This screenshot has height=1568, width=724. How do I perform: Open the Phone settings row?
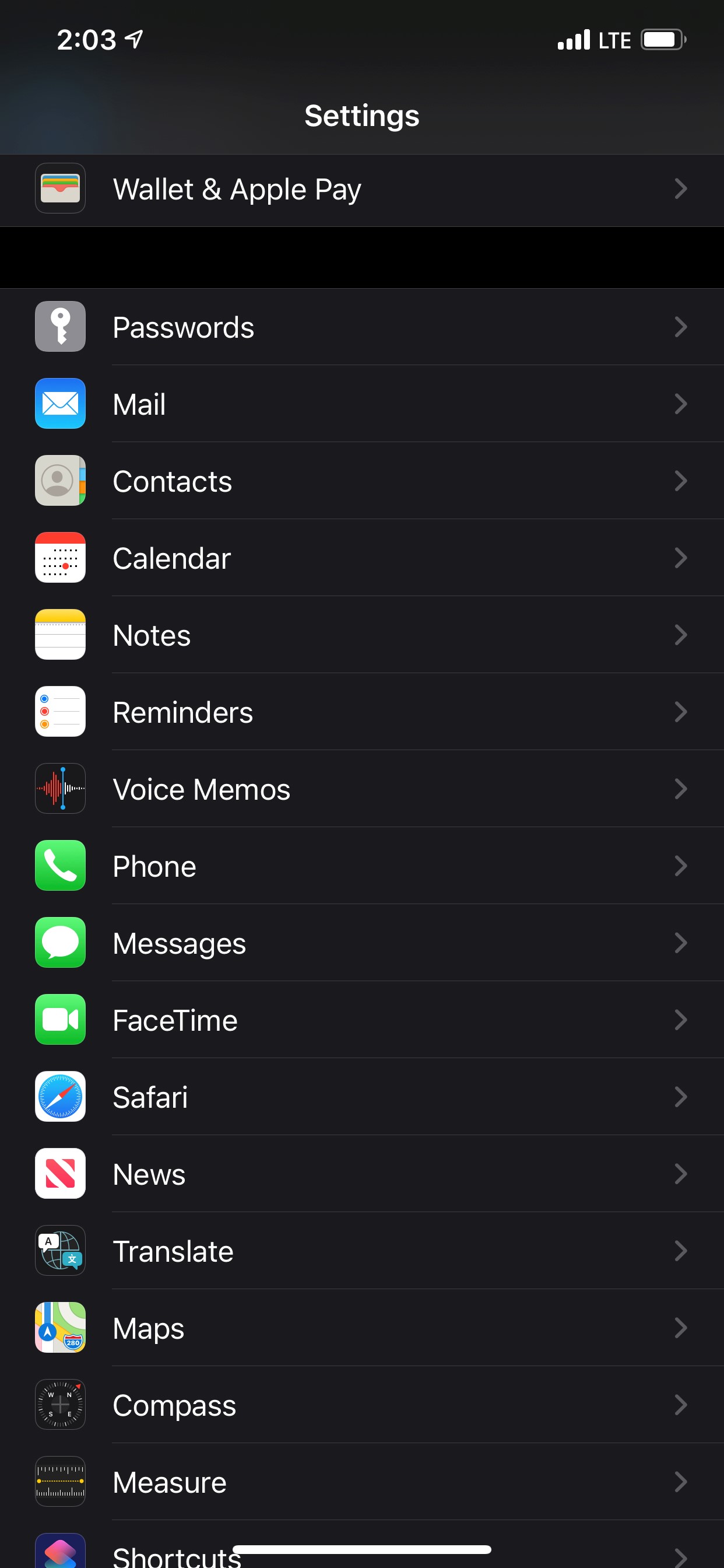[x=362, y=866]
